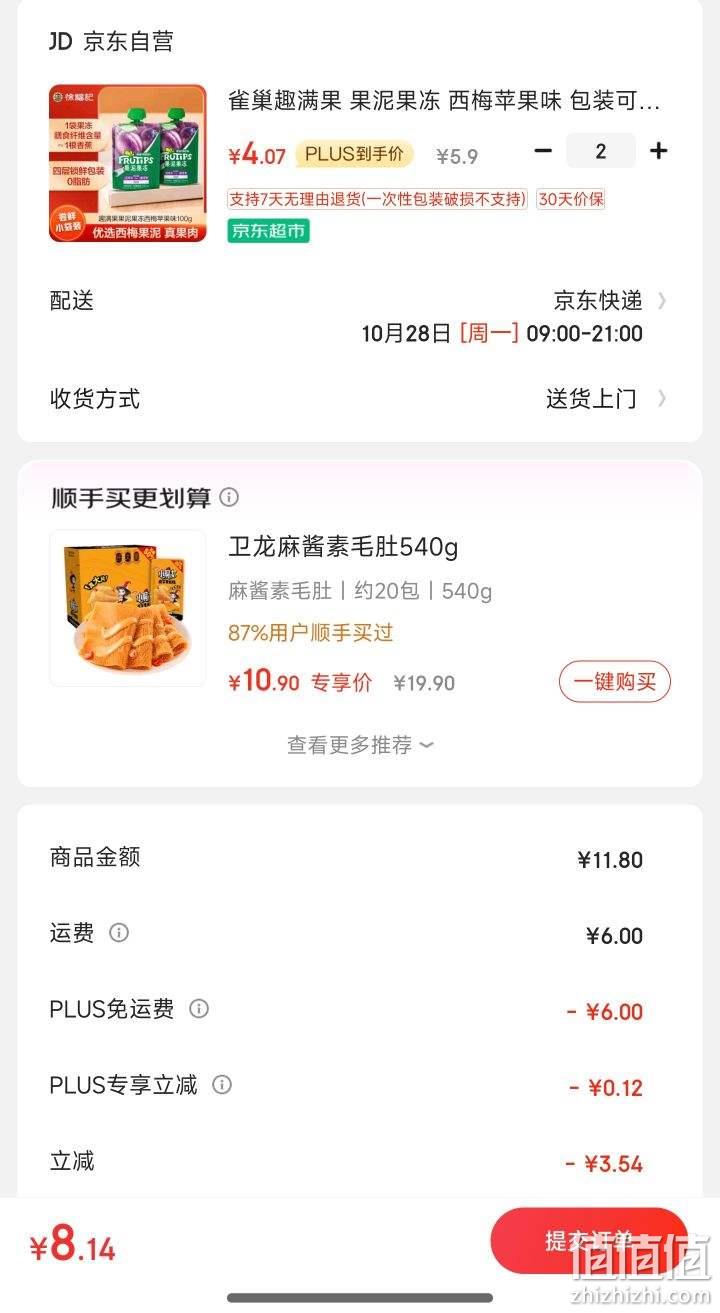Tap the info icon next to 顺手买更划算
Viewport: 720px width, 1313px height.
(x=229, y=497)
